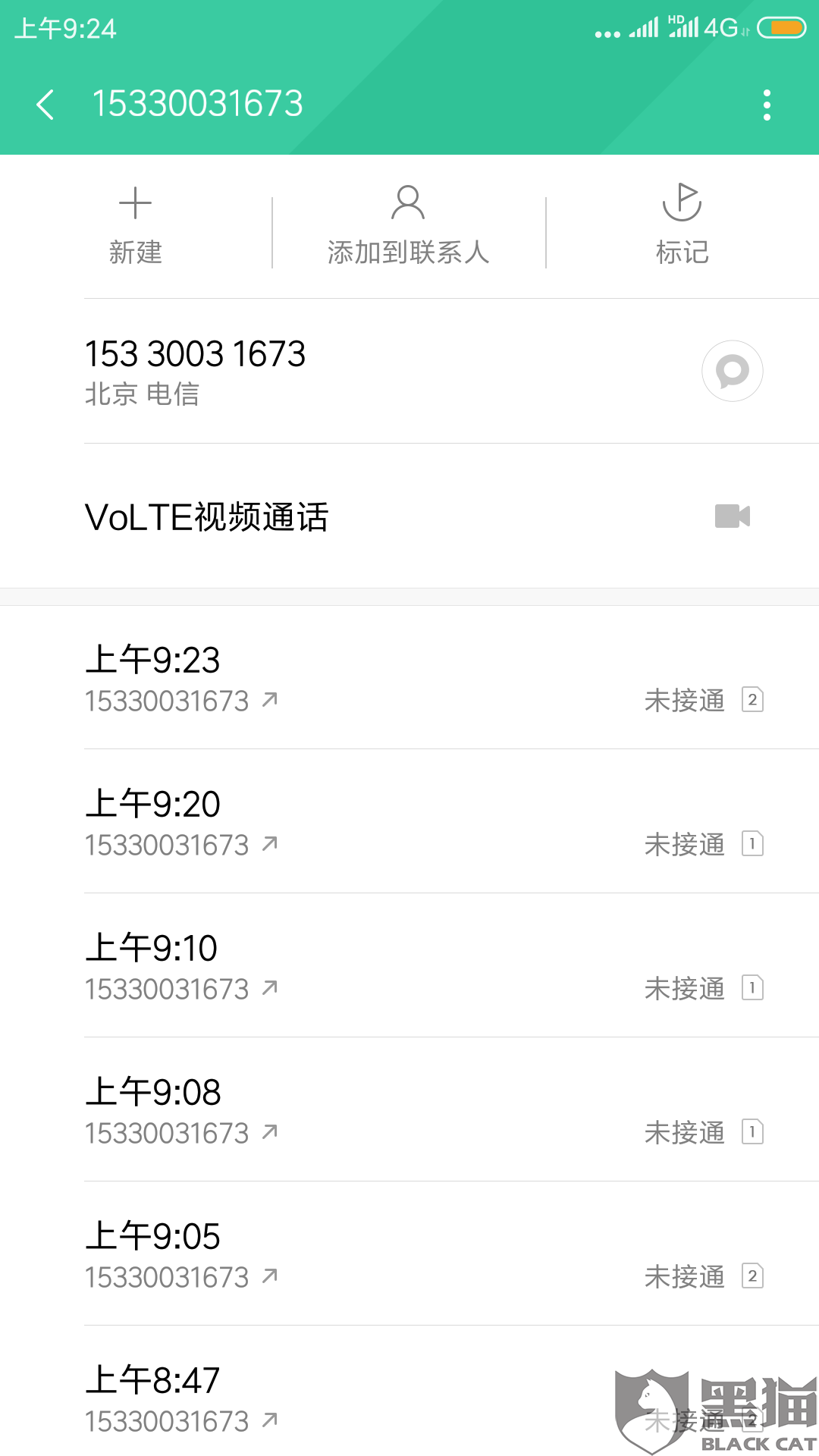Open the three-dot overflow menu
The width and height of the screenshot is (819, 1456).
(x=767, y=105)
